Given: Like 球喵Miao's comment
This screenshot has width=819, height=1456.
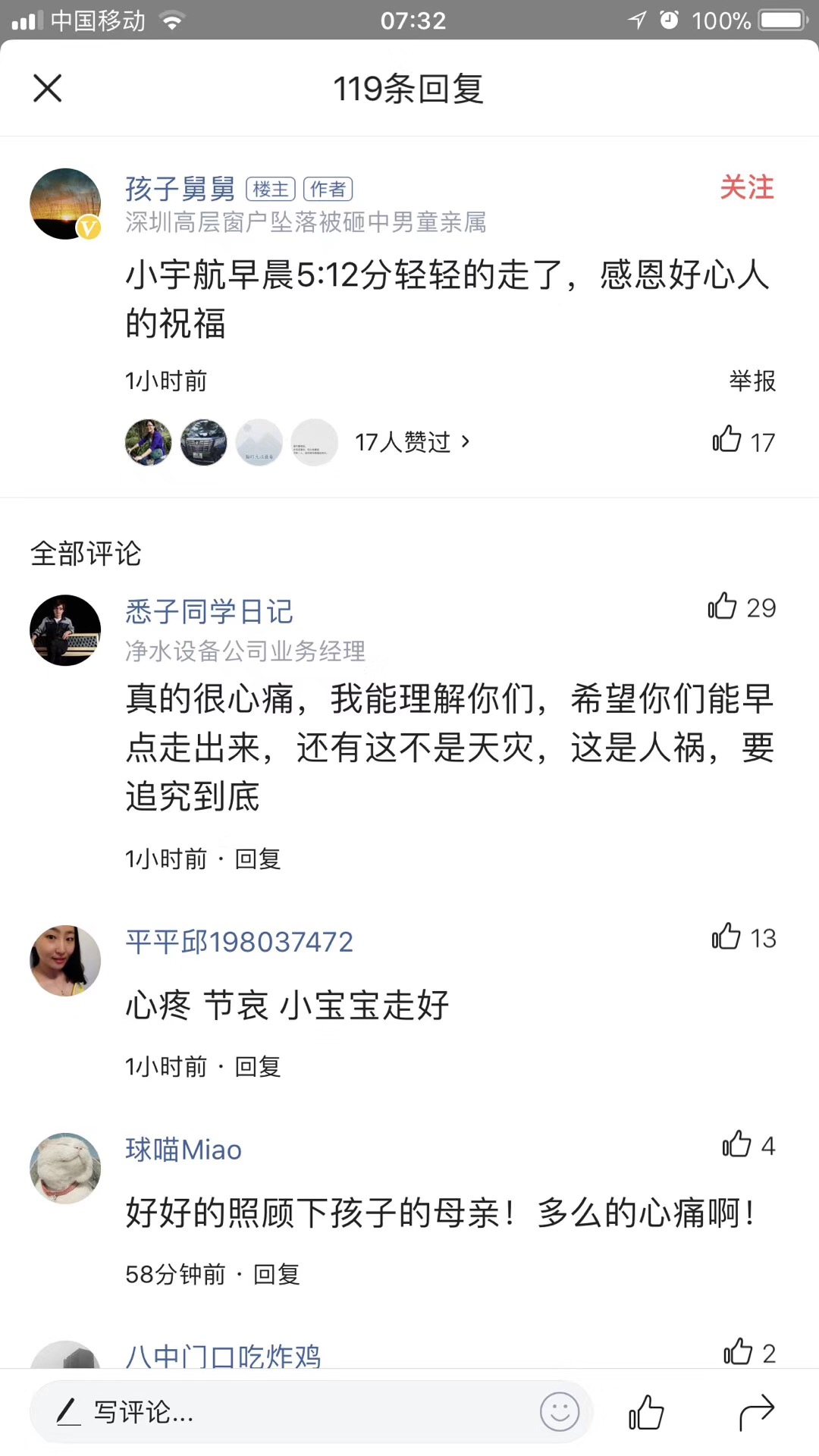Looking at the screenshot, I should 737,1145.
